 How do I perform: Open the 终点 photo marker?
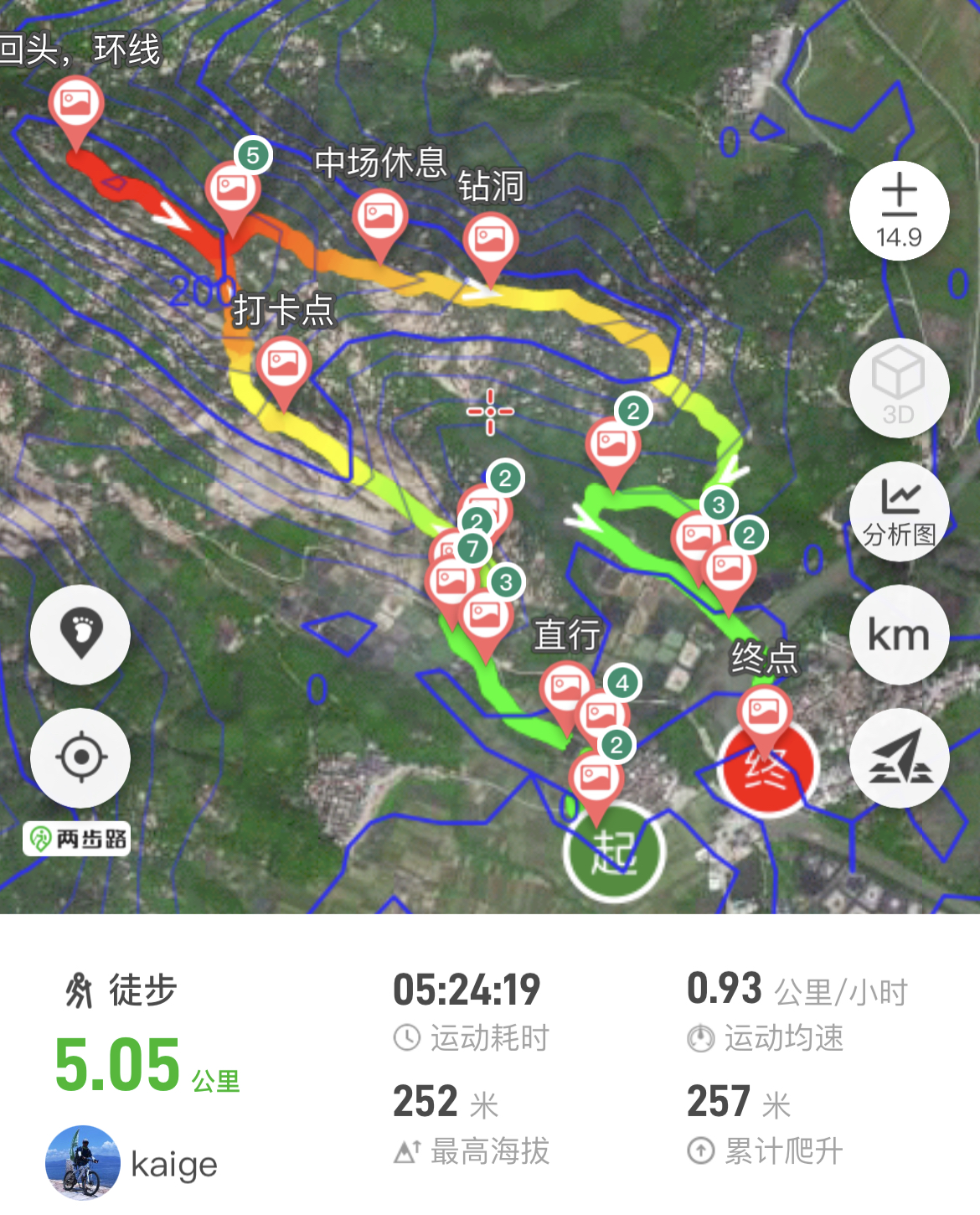pos(764,714)
